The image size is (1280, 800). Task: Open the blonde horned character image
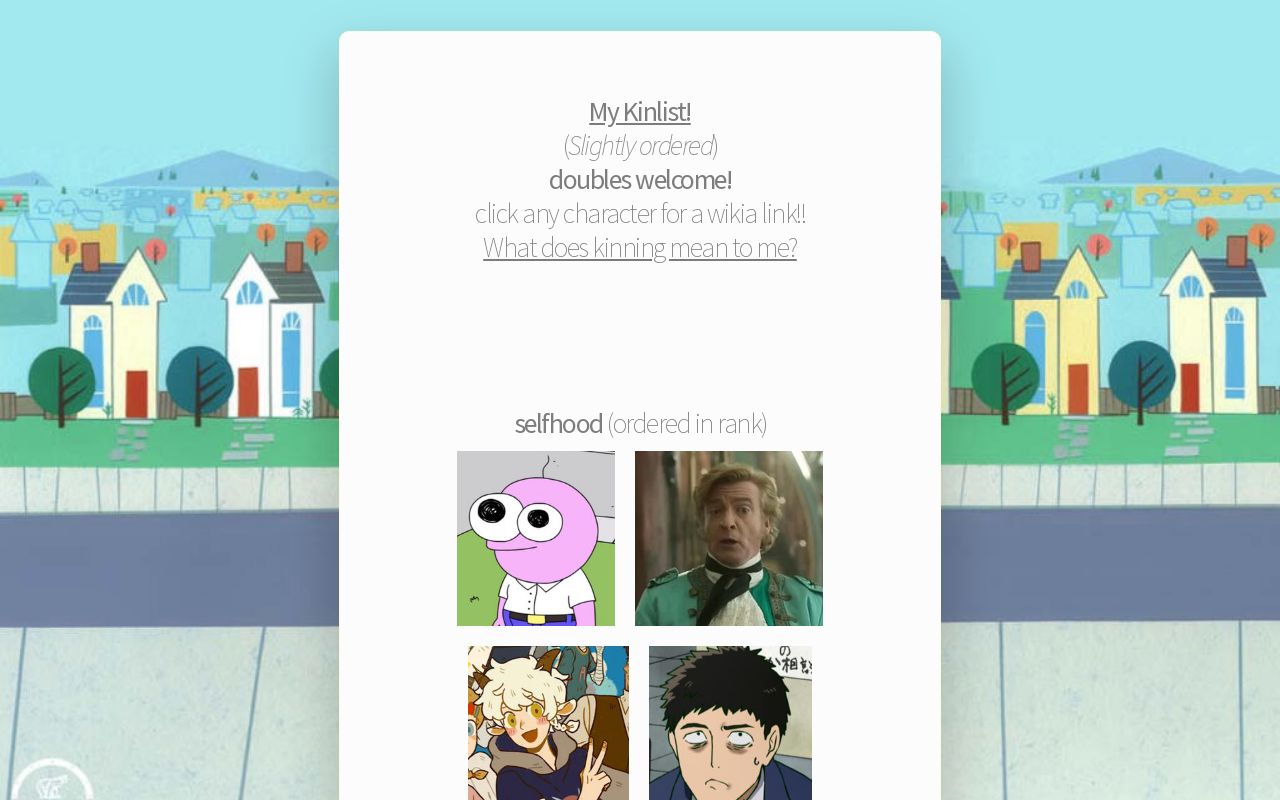[548, 723]
